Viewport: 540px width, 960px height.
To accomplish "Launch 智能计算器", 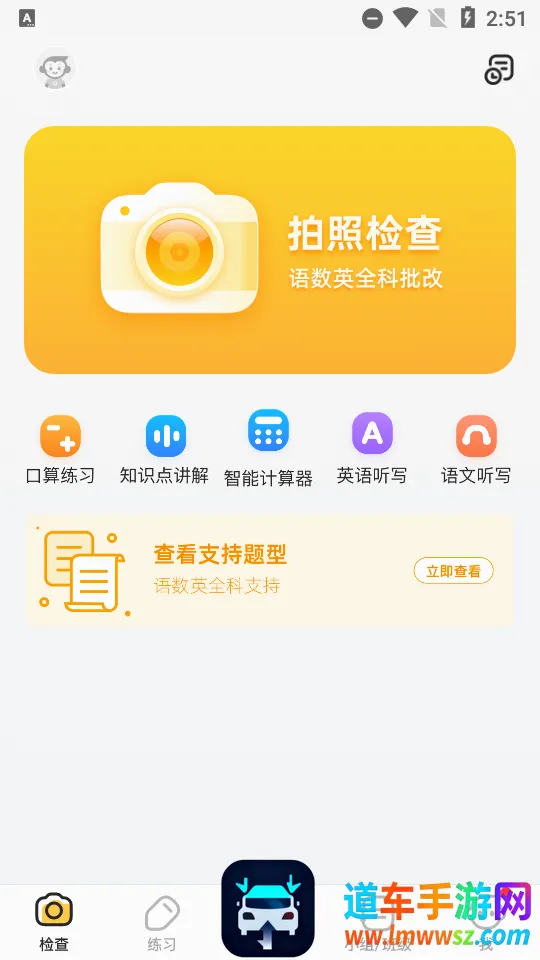I will tap(268, 449).
